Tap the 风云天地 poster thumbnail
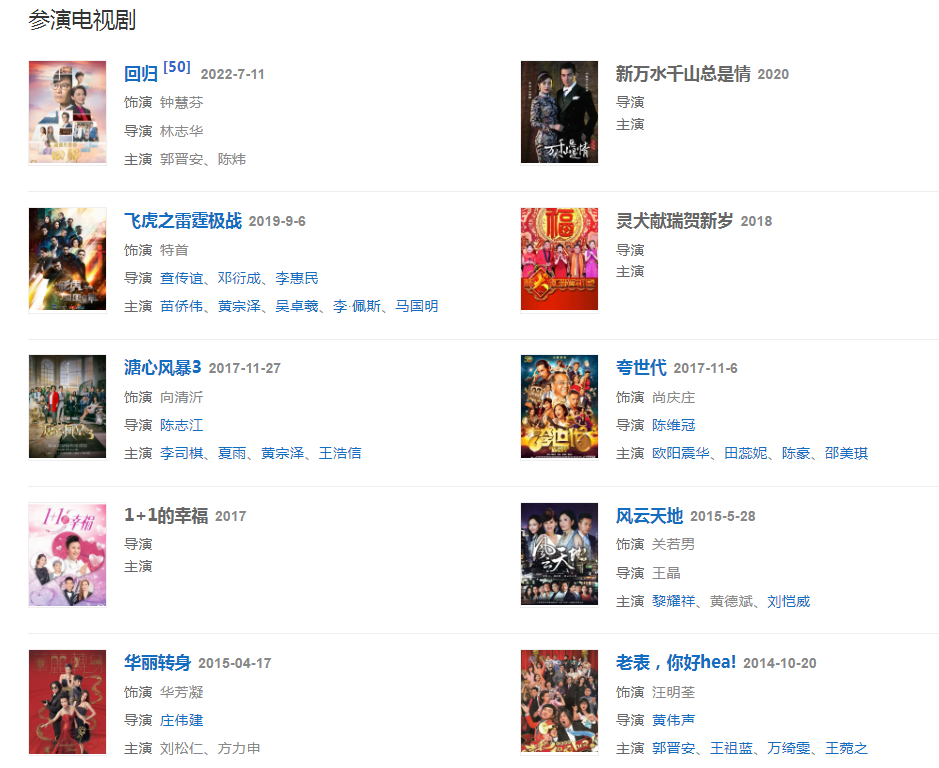939x768 pixels. (x=559, y=554)
